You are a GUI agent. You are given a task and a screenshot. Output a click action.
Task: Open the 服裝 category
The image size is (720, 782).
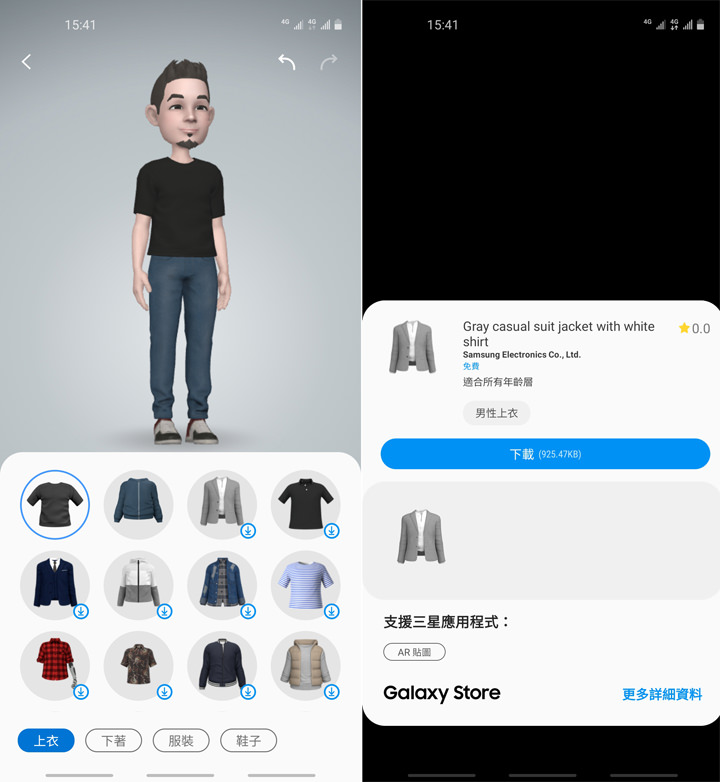pos(181,741)
